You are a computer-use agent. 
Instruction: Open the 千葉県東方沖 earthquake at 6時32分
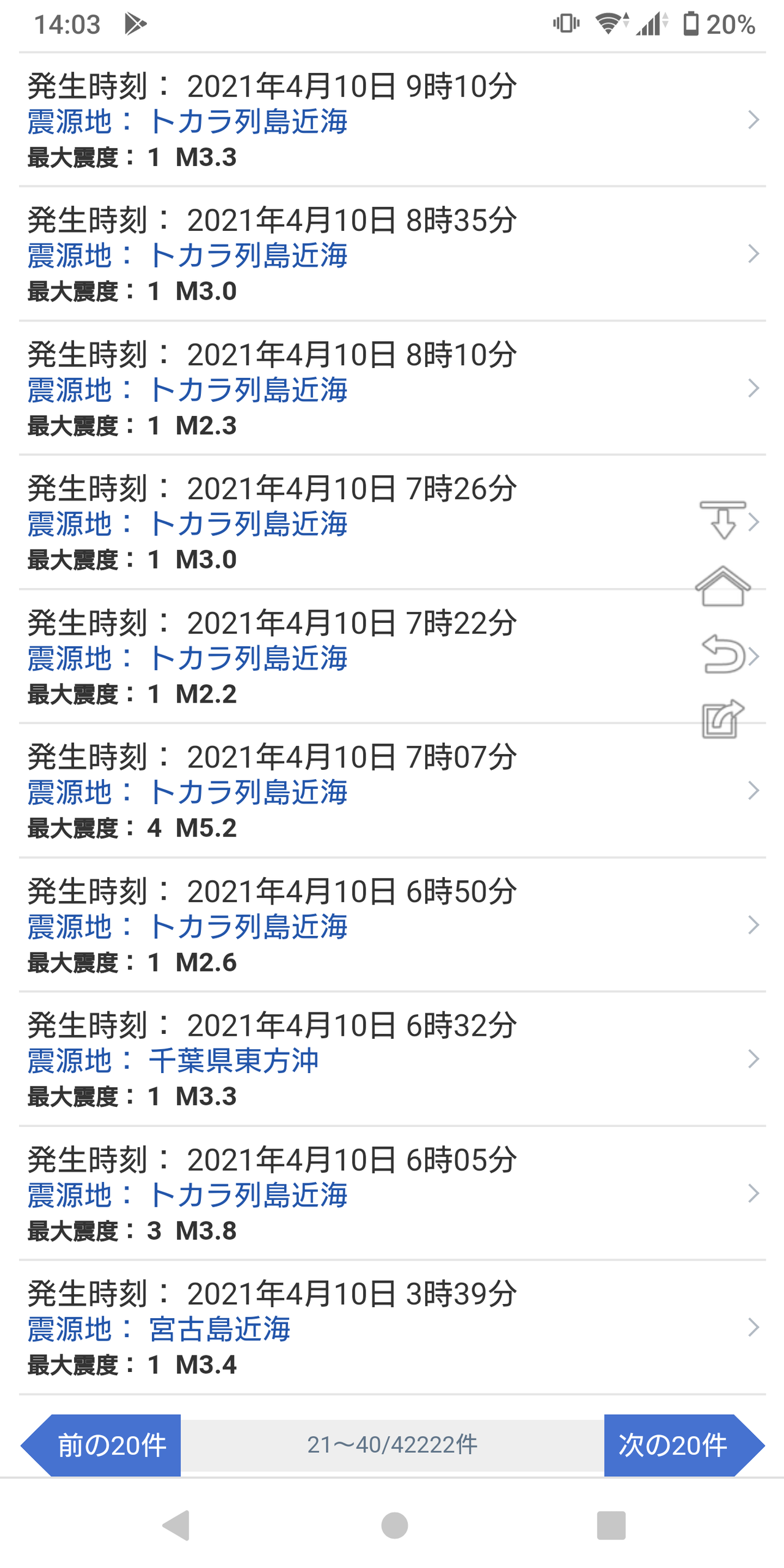pos(367,1059)
